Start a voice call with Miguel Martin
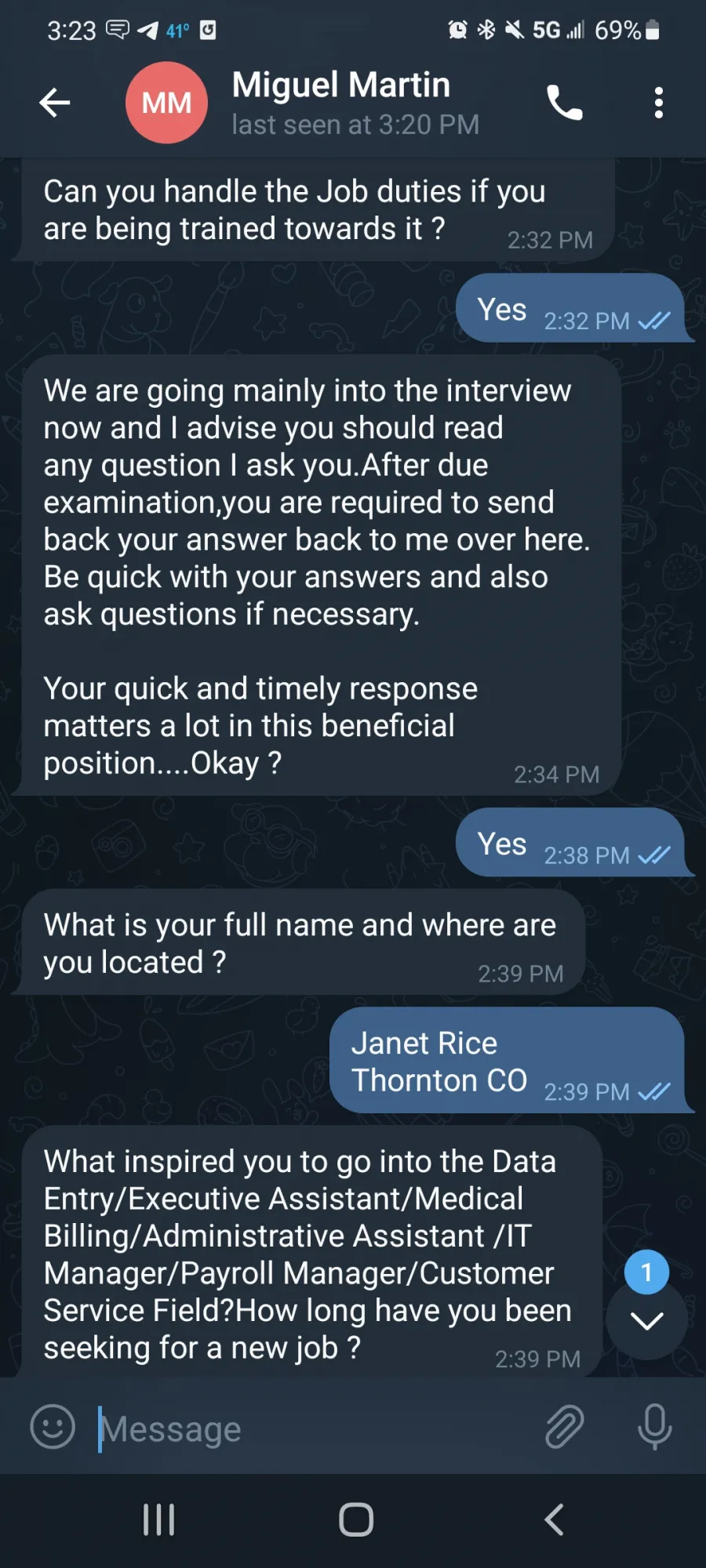Image resolution: width=706 pixels, height=1568 pixels. coord(565,103)
